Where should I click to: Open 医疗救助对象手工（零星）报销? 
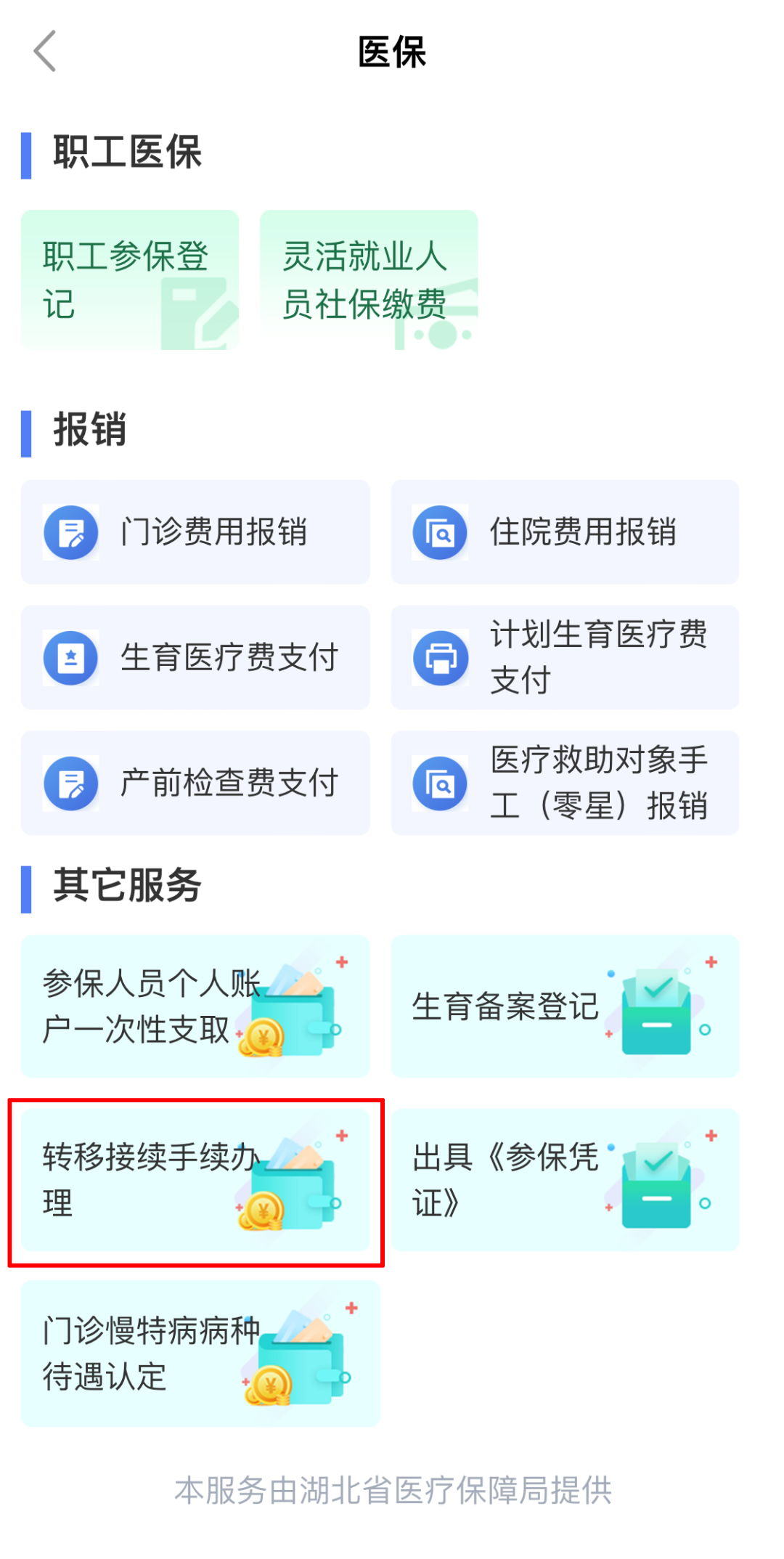[x=565, y=783]
